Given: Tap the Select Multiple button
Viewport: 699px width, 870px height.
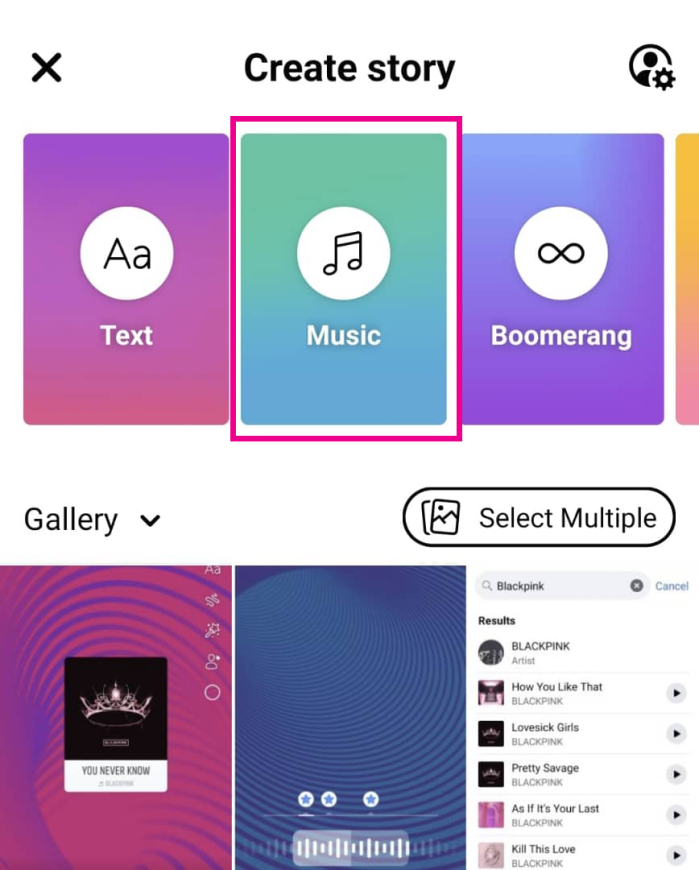Looking at the screenshot, I should tap(539, 518).
